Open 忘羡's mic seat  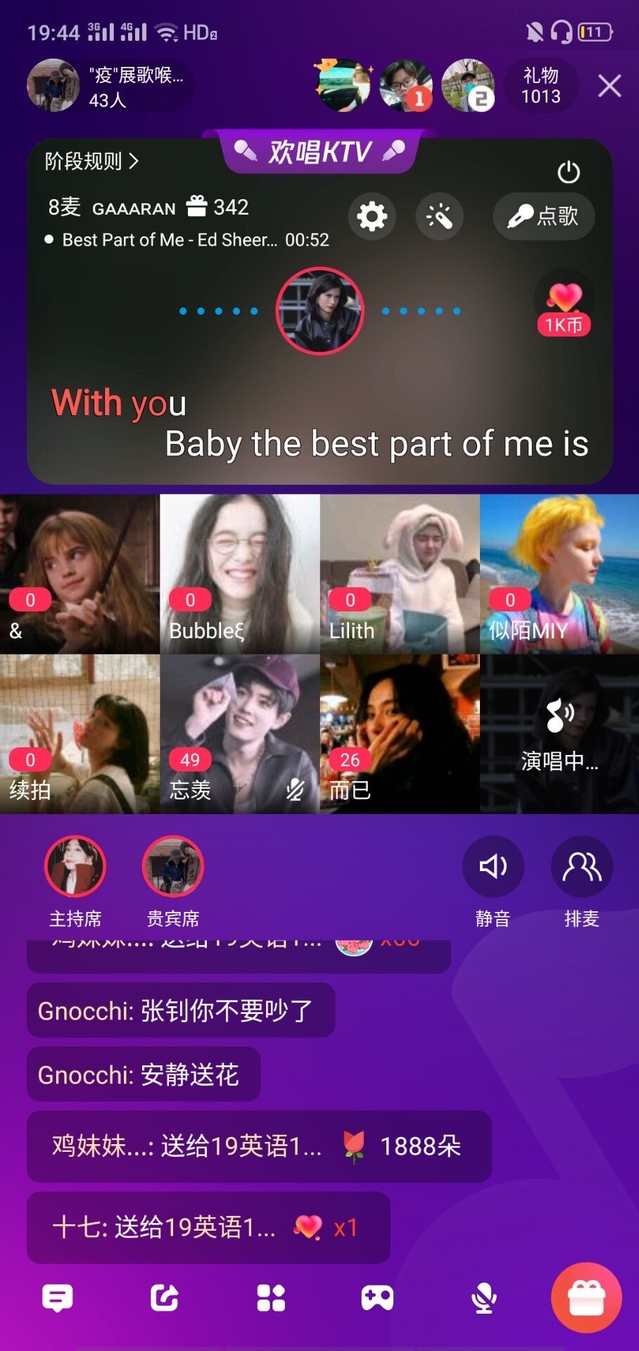coord(240,733)
